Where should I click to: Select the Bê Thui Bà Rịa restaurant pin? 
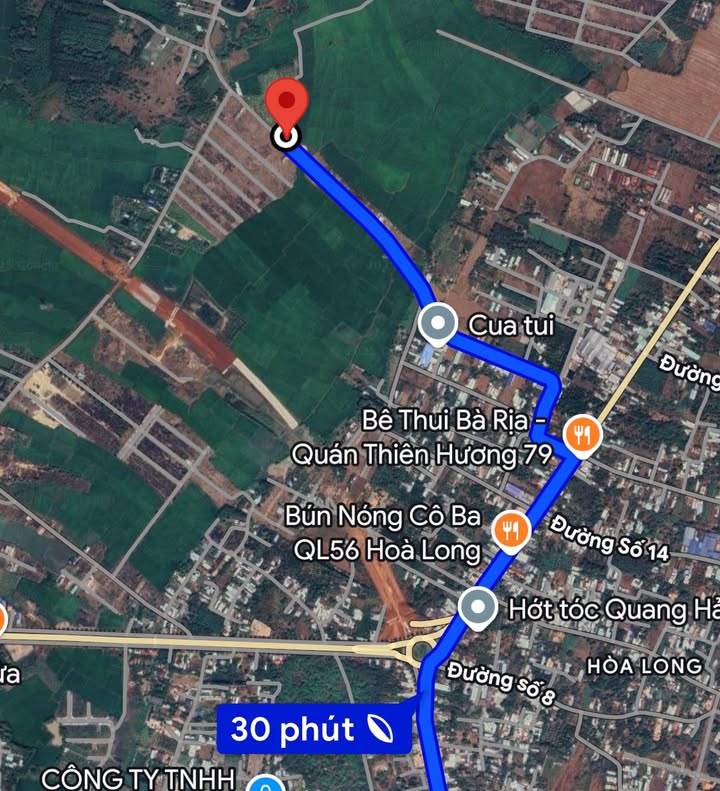[x=581, y=435]
